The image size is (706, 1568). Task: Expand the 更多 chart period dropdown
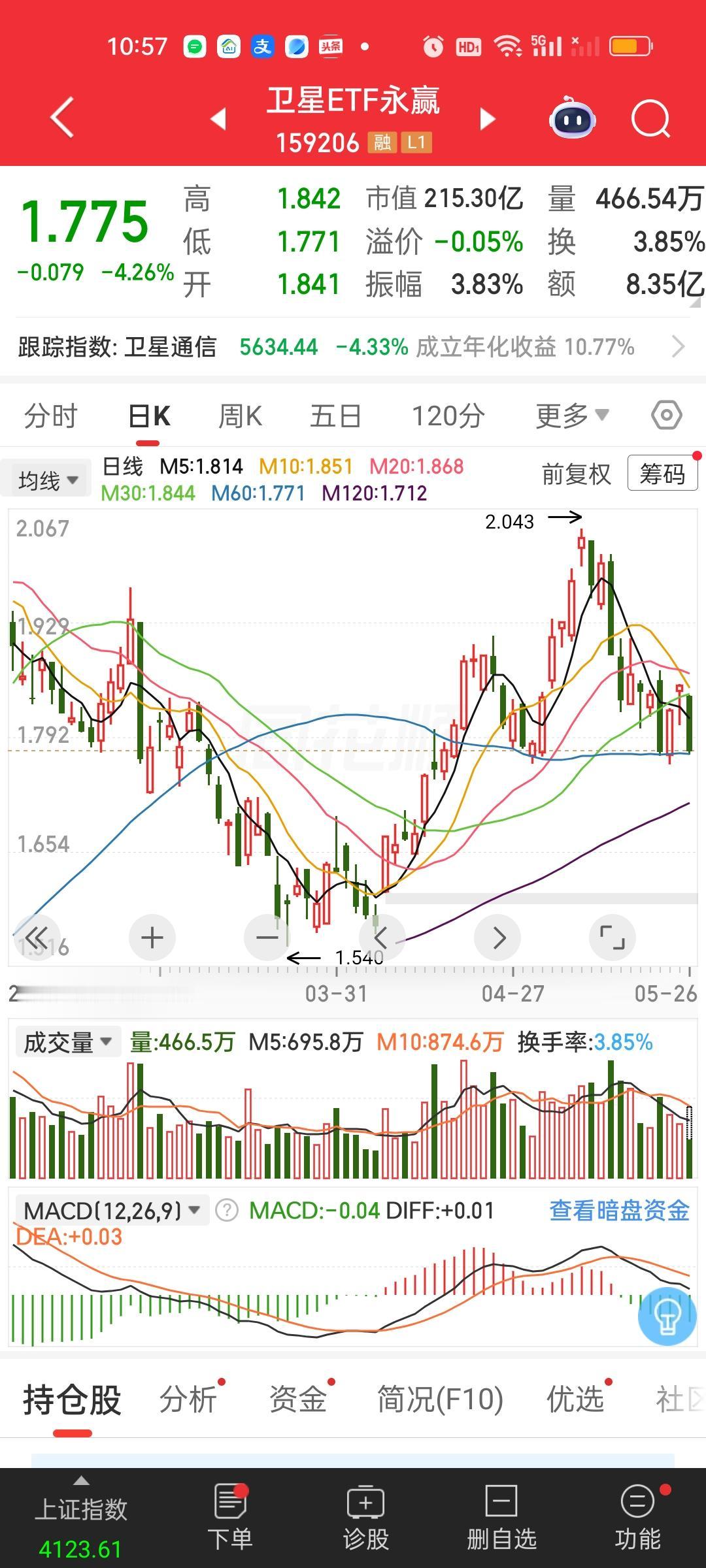(572, 416)
